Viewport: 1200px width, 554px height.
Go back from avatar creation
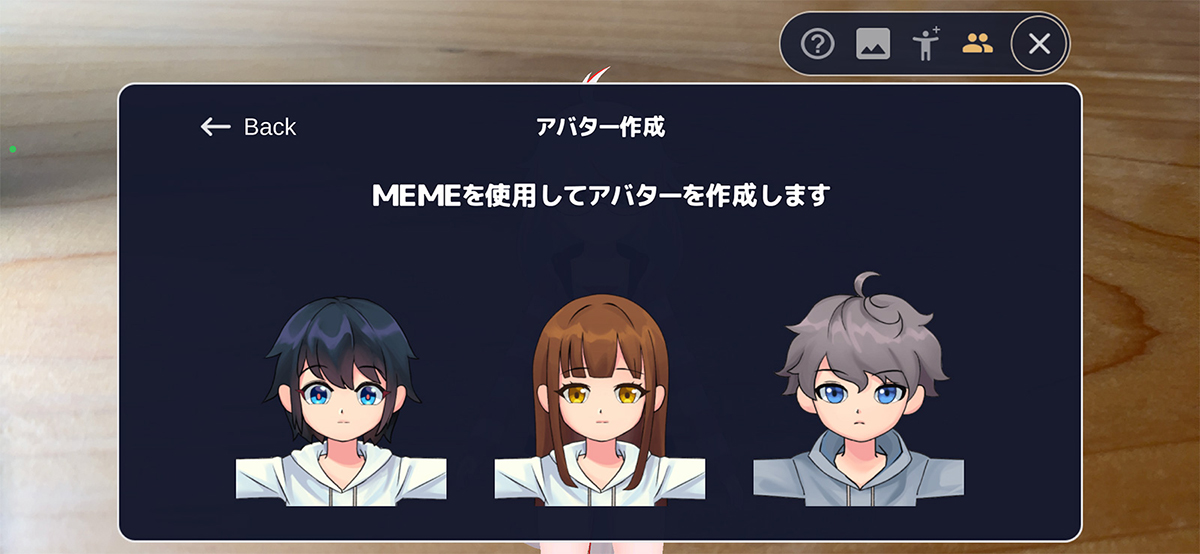coord(248,127)
